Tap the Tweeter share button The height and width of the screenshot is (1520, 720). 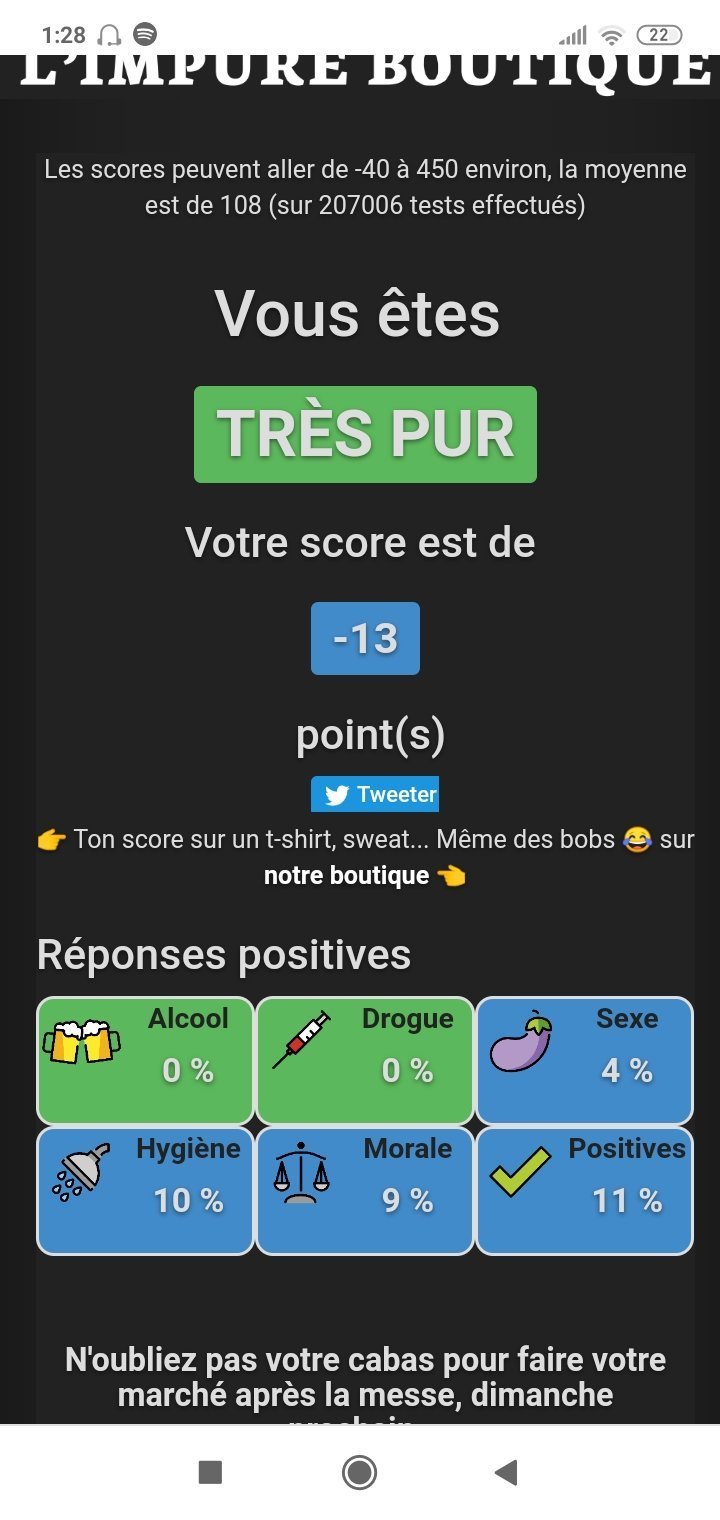[x=375, y=794]
